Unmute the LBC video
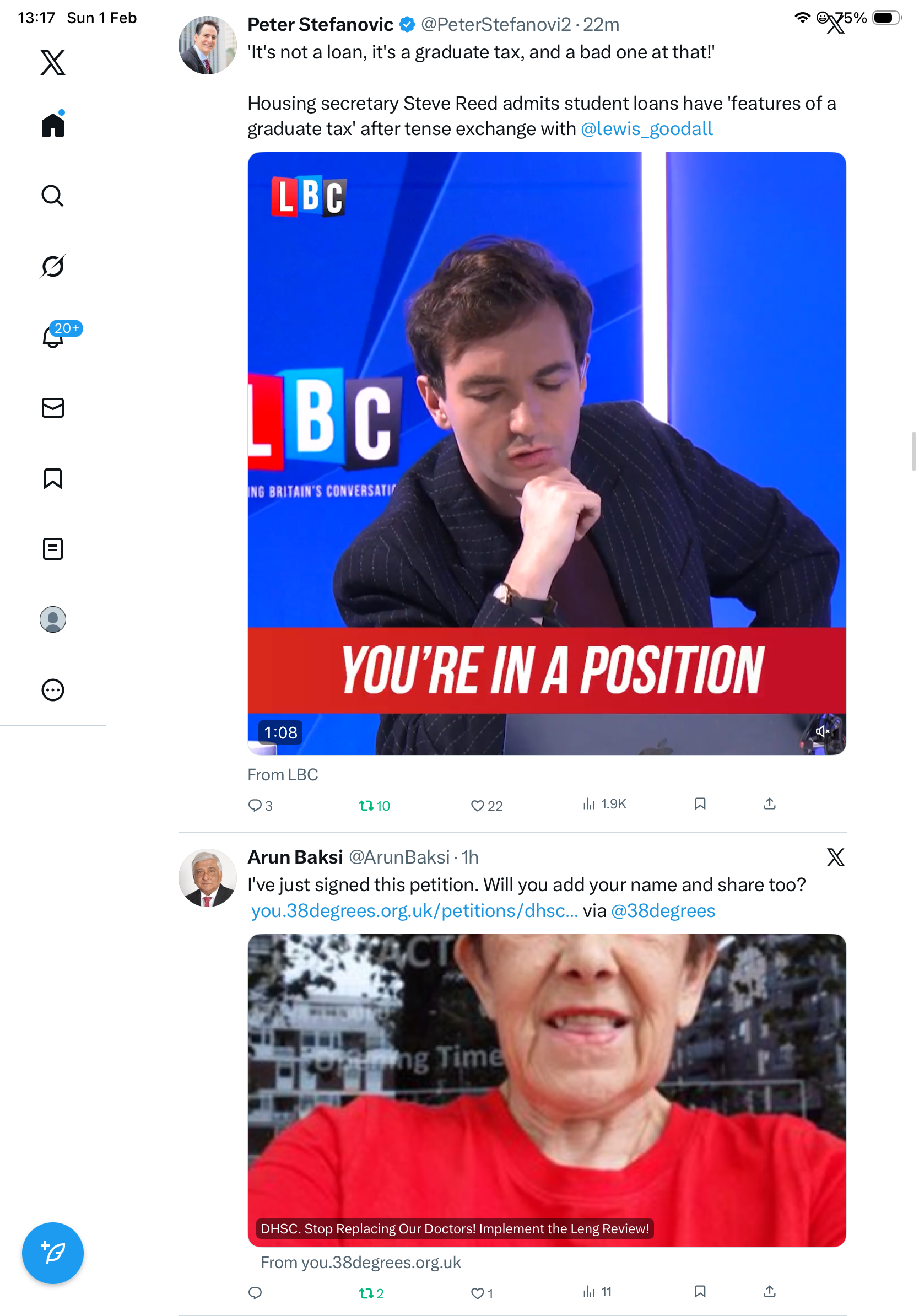This screenshot has width=919, height=1316. (x=822, y=731)
